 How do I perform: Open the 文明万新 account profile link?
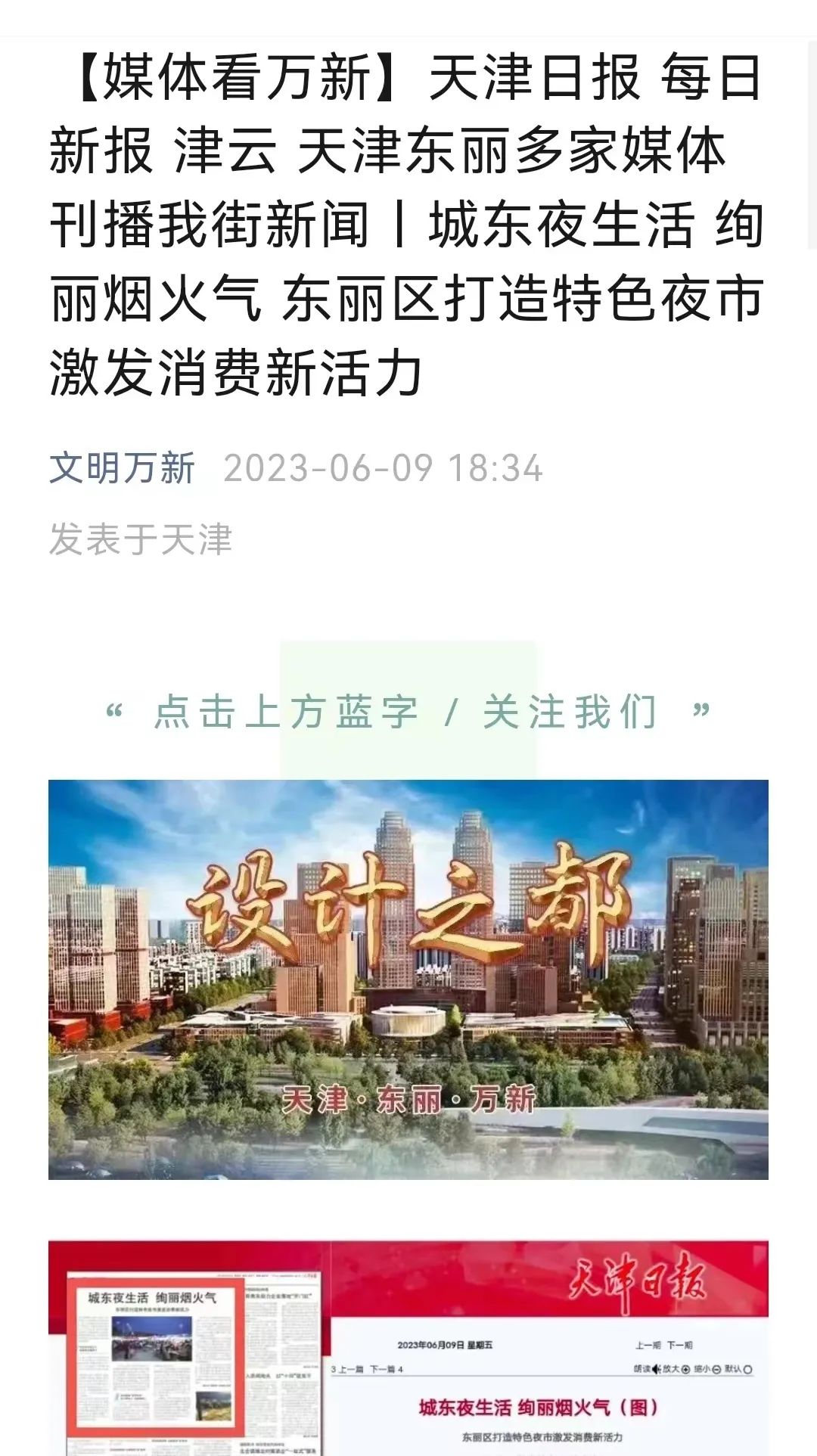[x=122, y=468]
